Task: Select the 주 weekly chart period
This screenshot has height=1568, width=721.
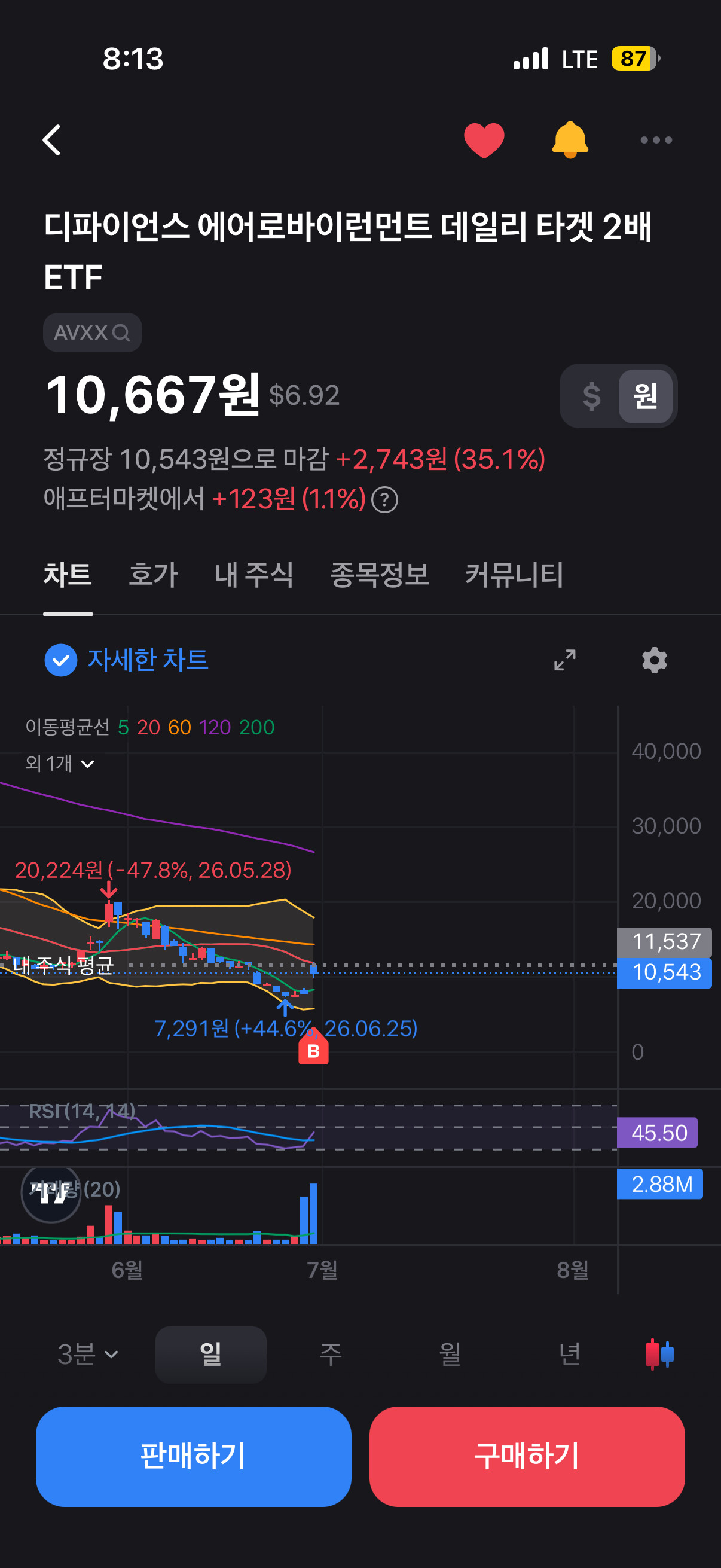Action: coord(331,1355)
